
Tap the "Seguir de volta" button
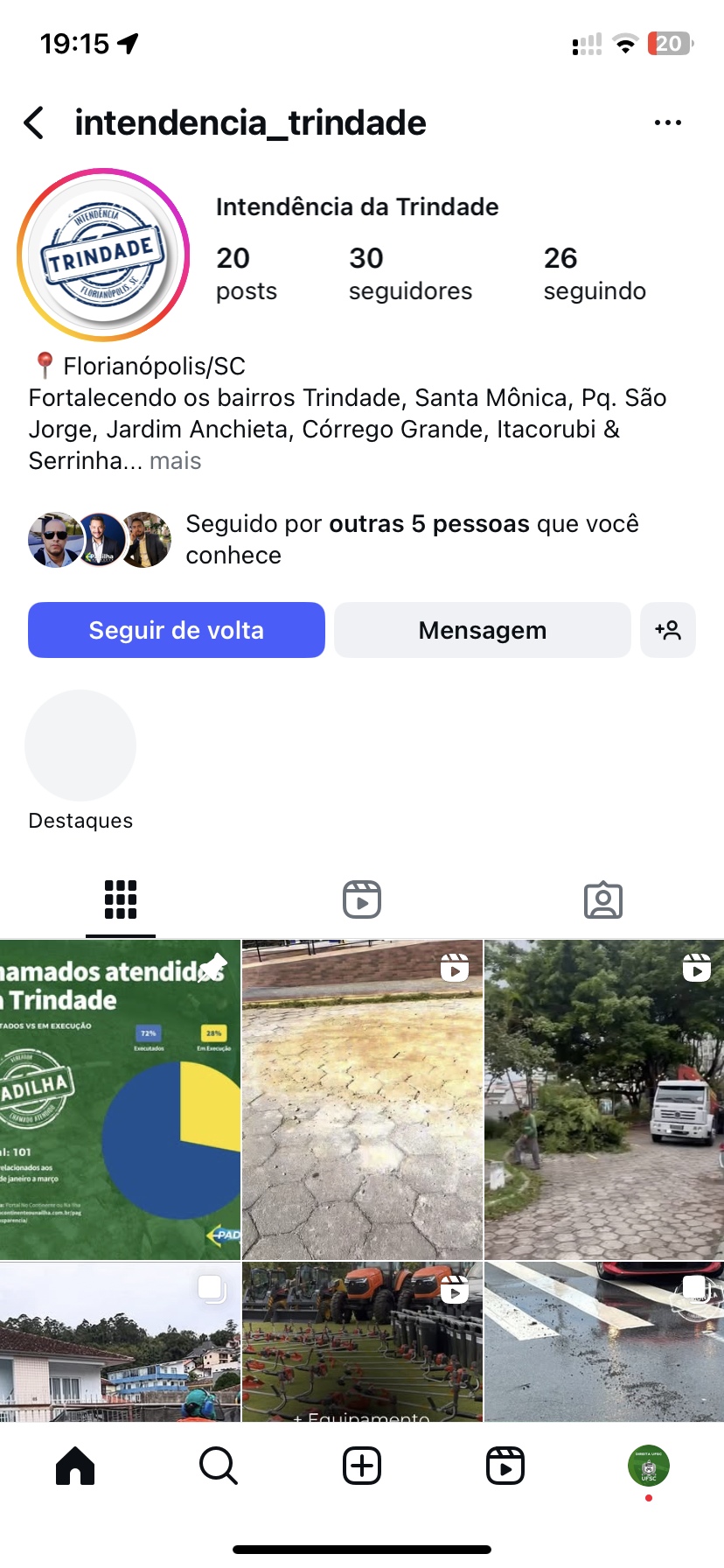point(177,630)
